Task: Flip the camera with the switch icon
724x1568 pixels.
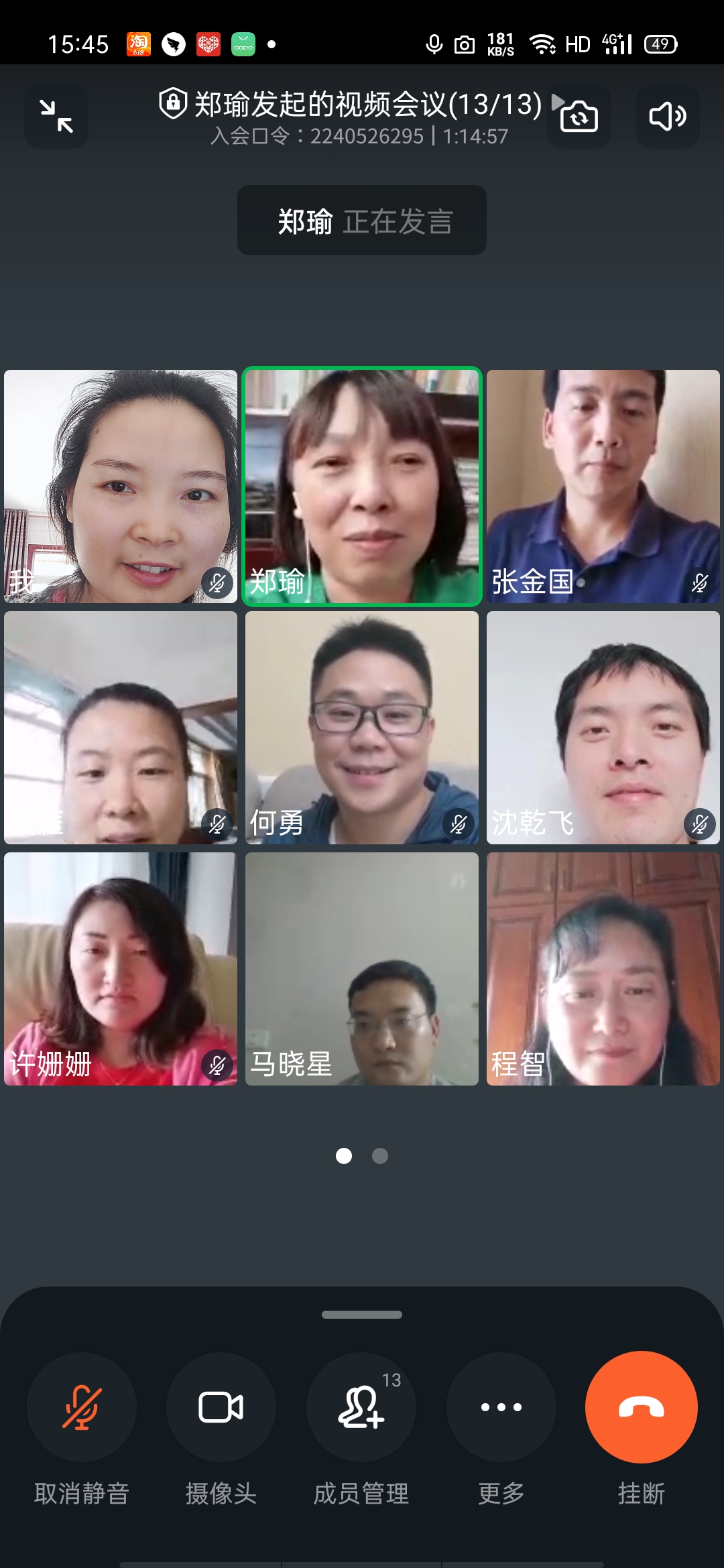Action: 579,117
